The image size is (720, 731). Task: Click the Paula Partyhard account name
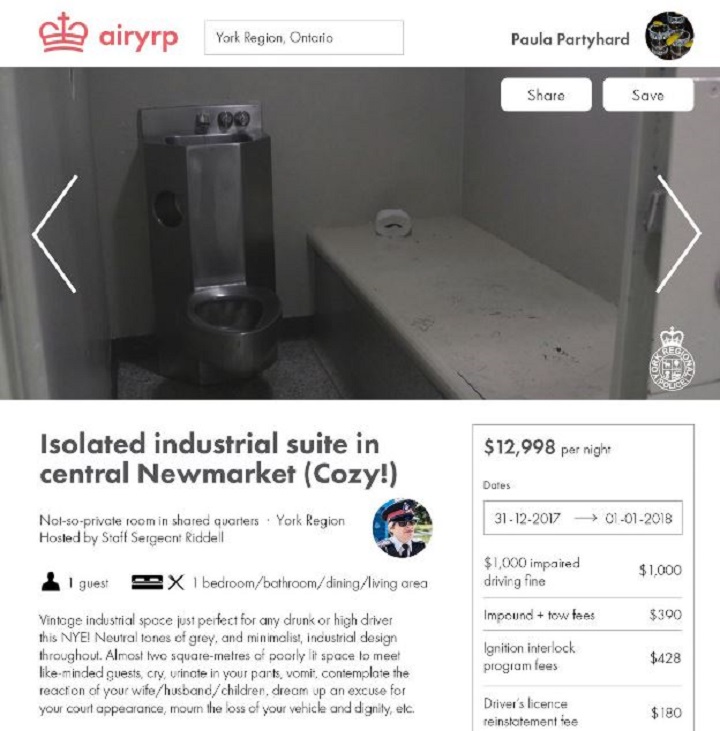(569, 39)
